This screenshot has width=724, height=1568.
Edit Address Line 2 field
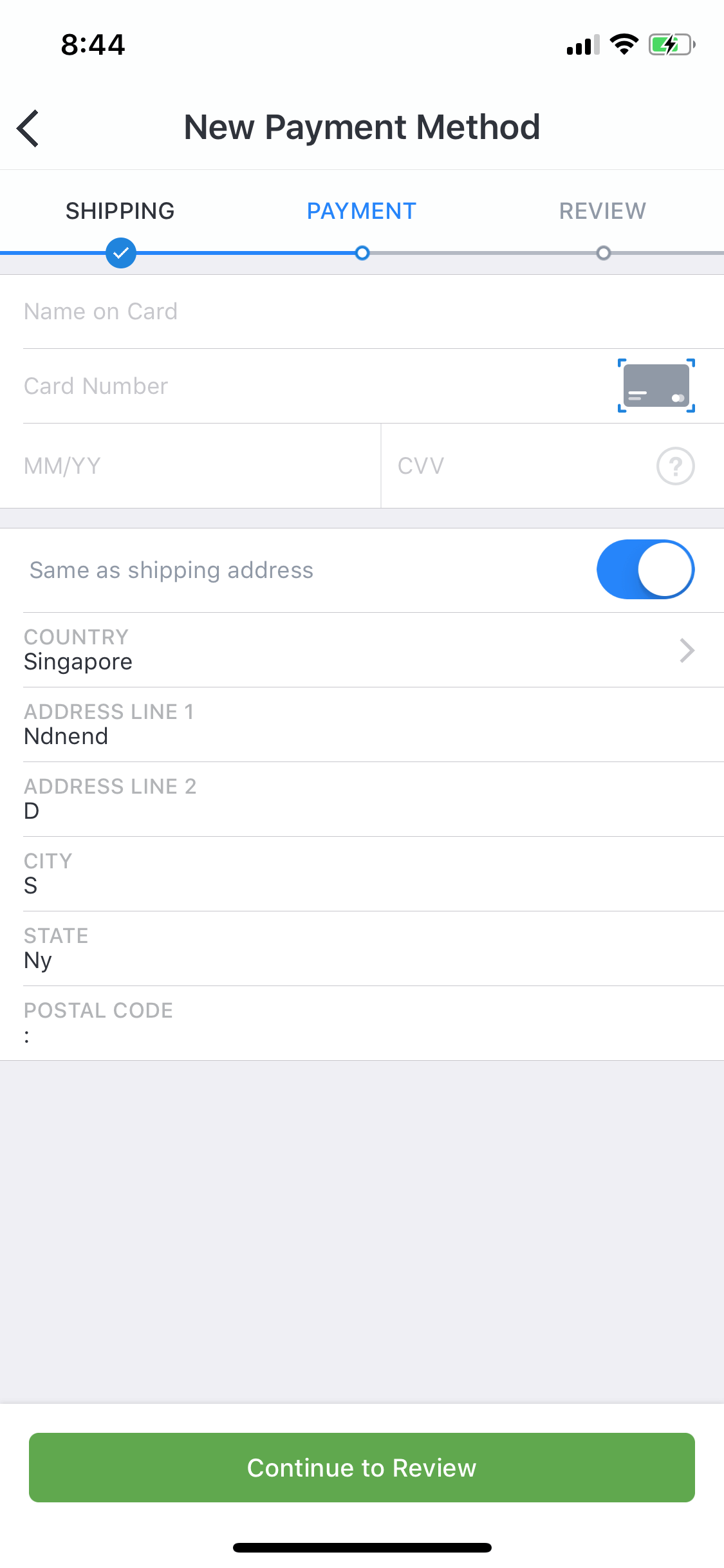(362, 799)
